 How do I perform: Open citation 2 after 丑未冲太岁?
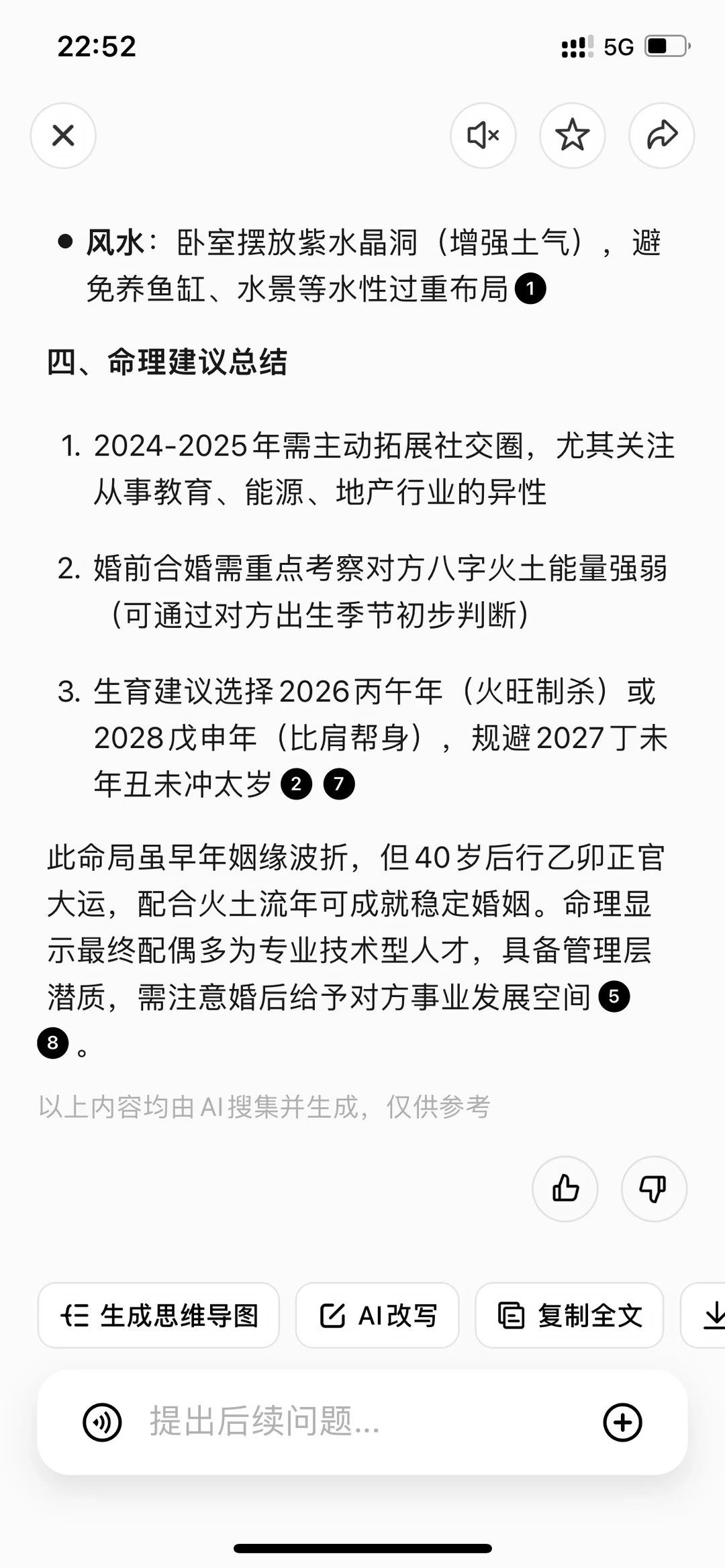[x=296, y=784]
